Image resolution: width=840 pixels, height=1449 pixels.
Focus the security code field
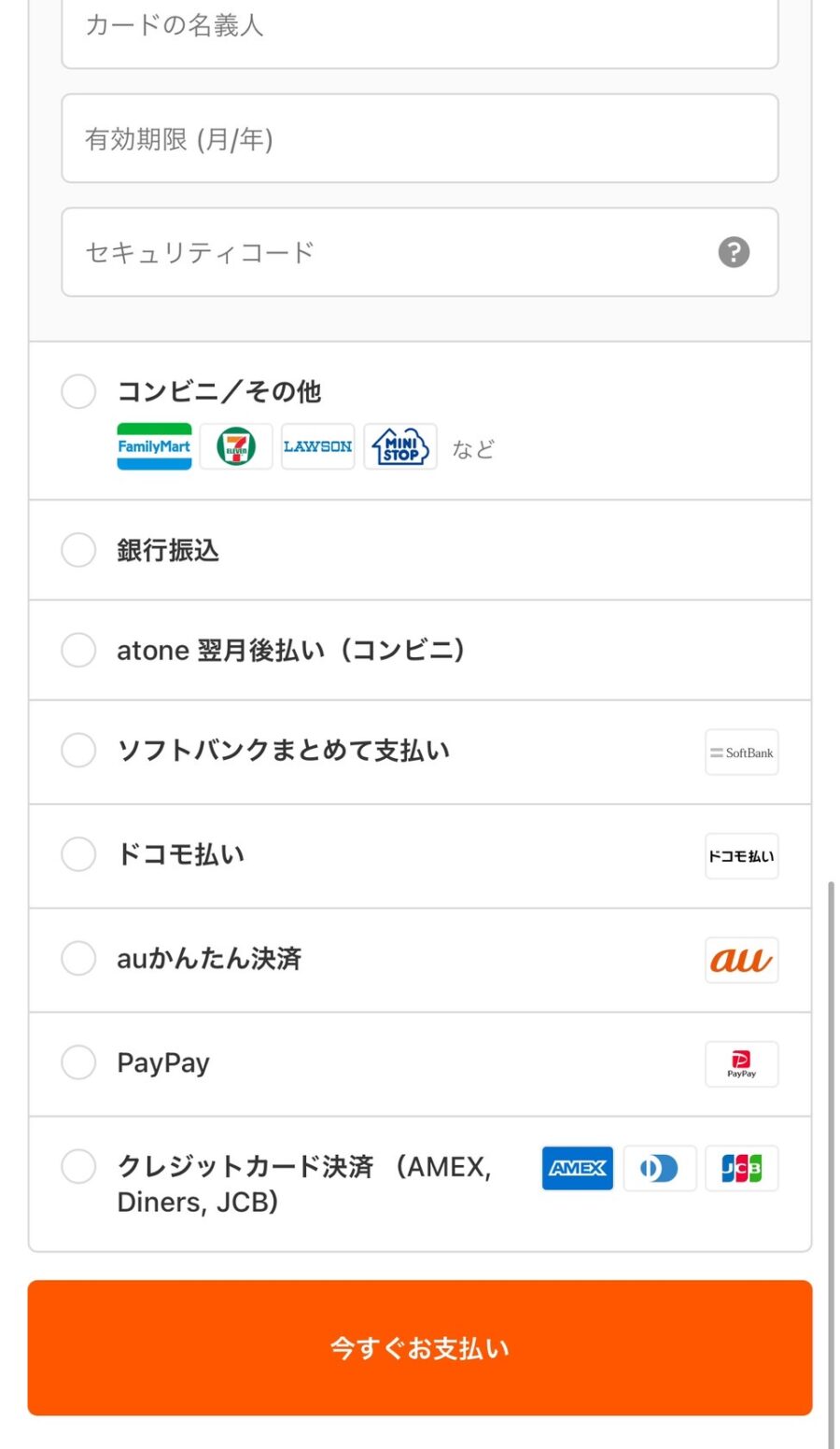[x=419, y=252]
